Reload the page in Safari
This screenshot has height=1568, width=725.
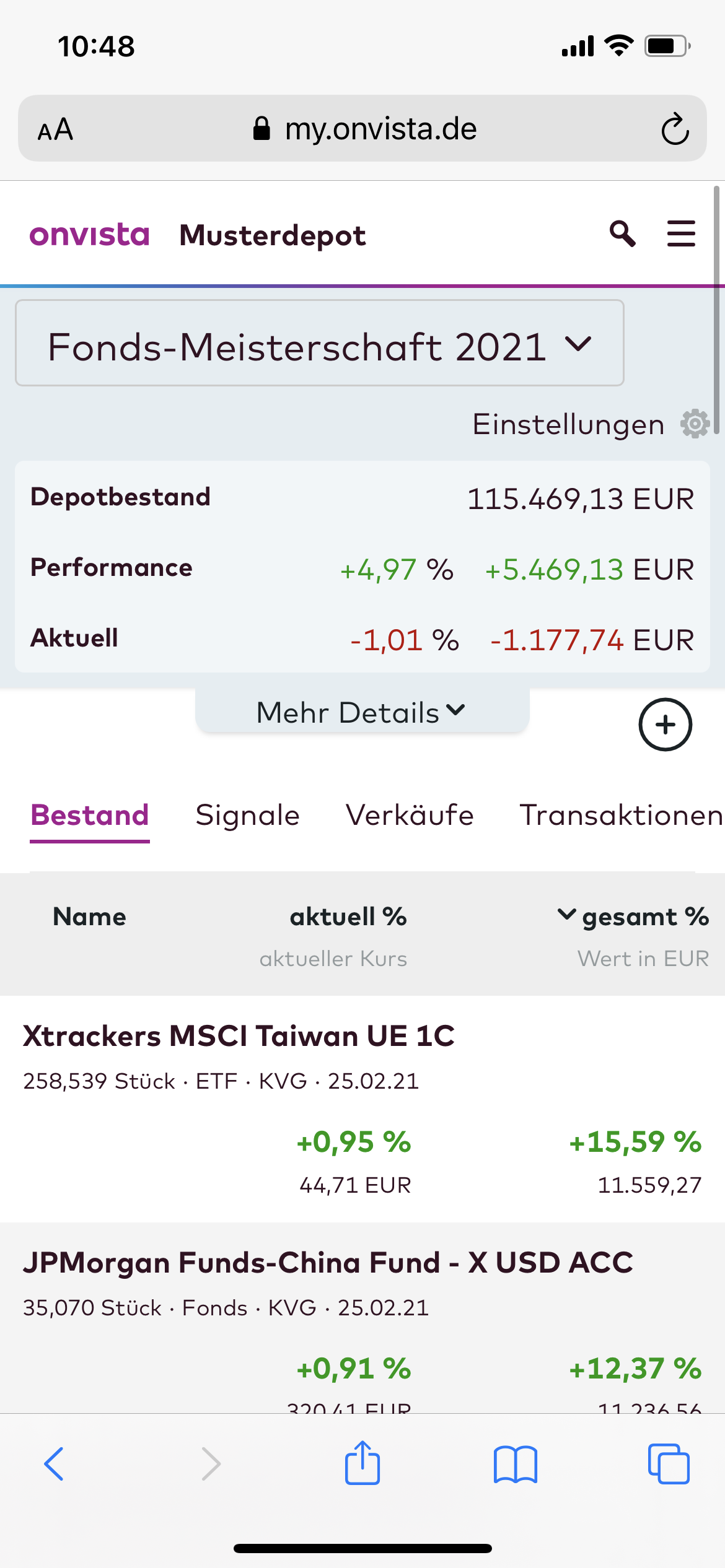(x=674, y=129)
